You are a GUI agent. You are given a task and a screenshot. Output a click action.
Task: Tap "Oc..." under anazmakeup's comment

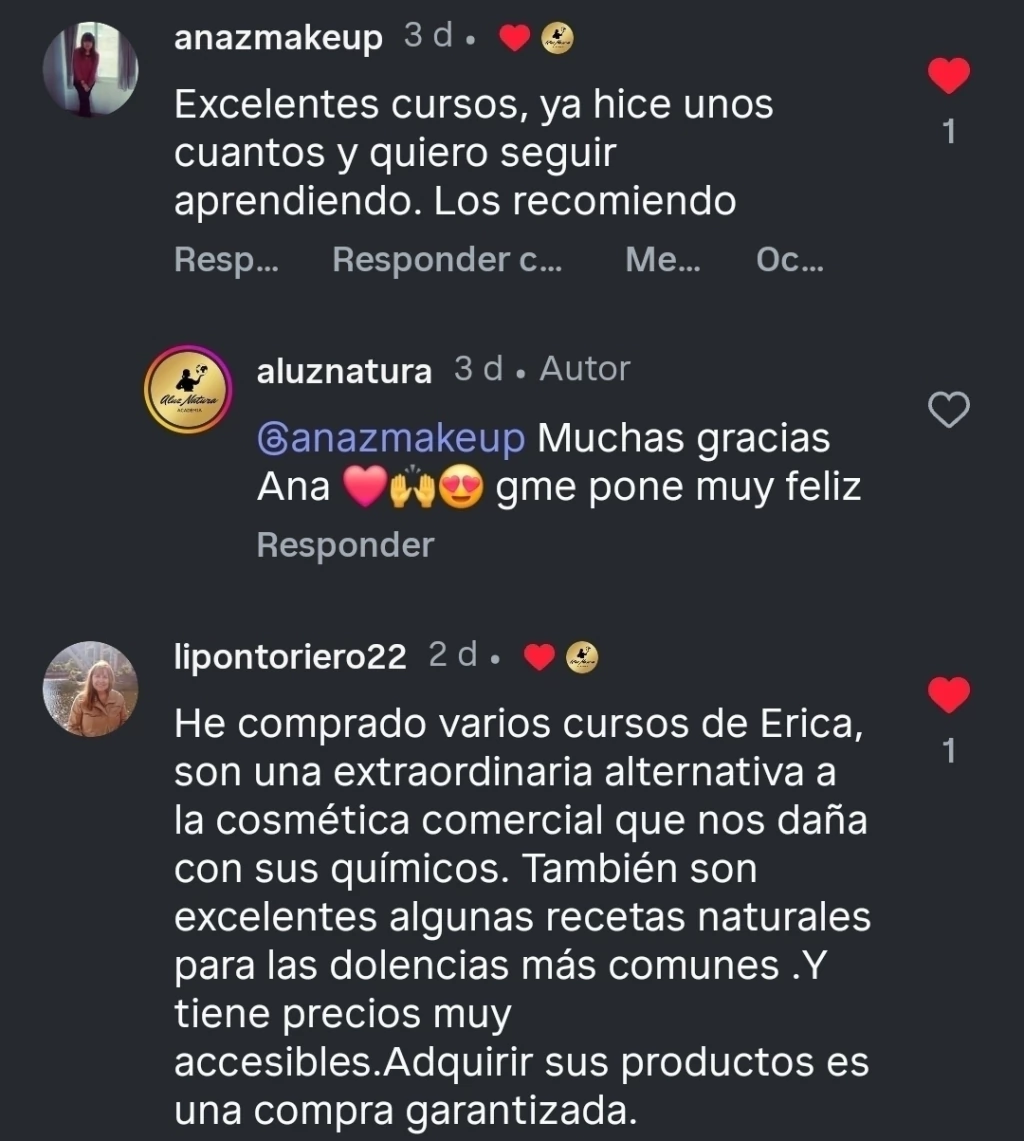[x=790, y=260]
